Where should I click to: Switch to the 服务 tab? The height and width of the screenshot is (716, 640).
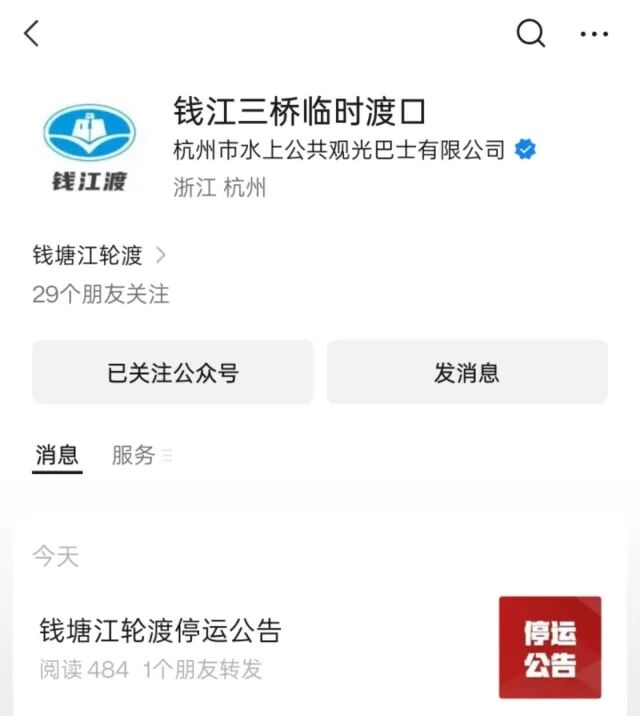(135, 455)
